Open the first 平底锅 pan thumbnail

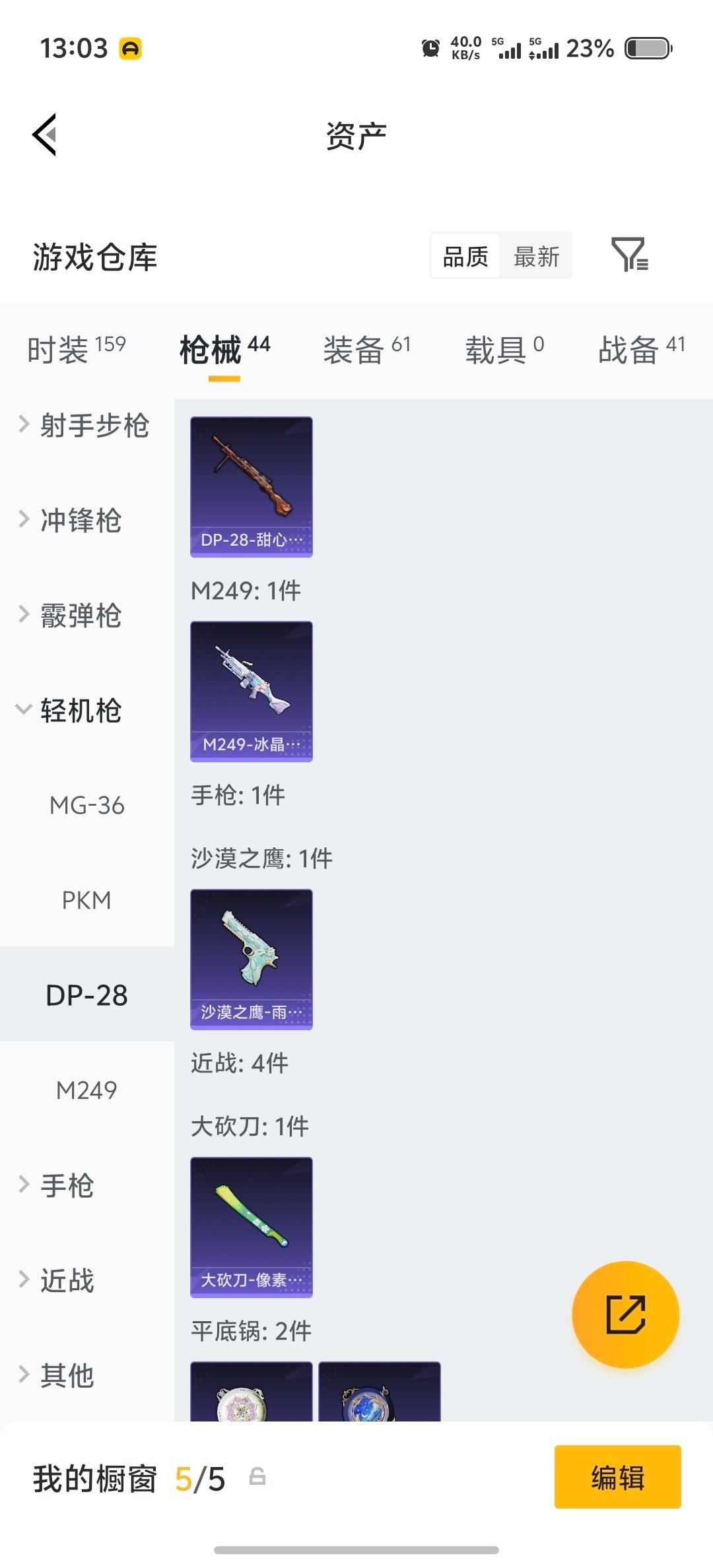[x=251, y=1392]
